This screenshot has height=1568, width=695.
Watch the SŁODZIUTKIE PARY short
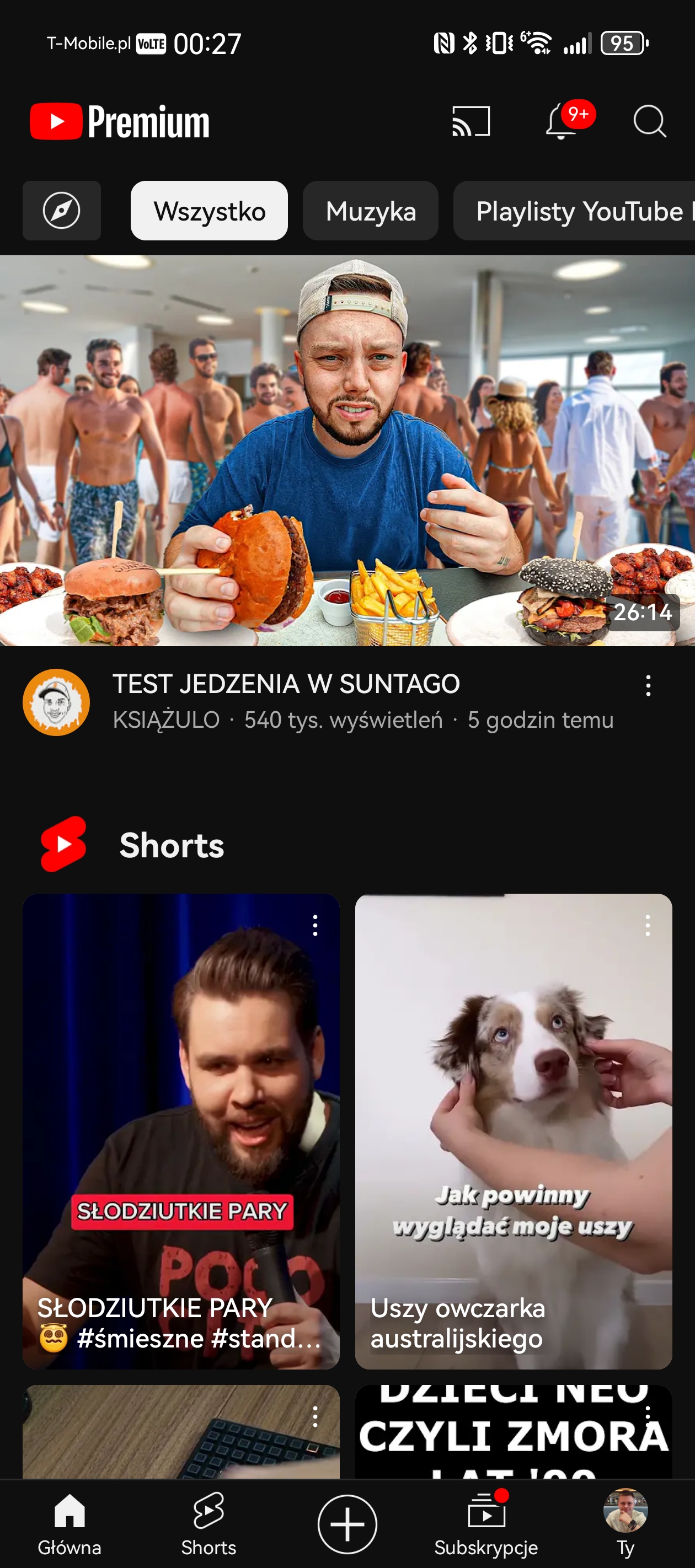point(181,1131)
